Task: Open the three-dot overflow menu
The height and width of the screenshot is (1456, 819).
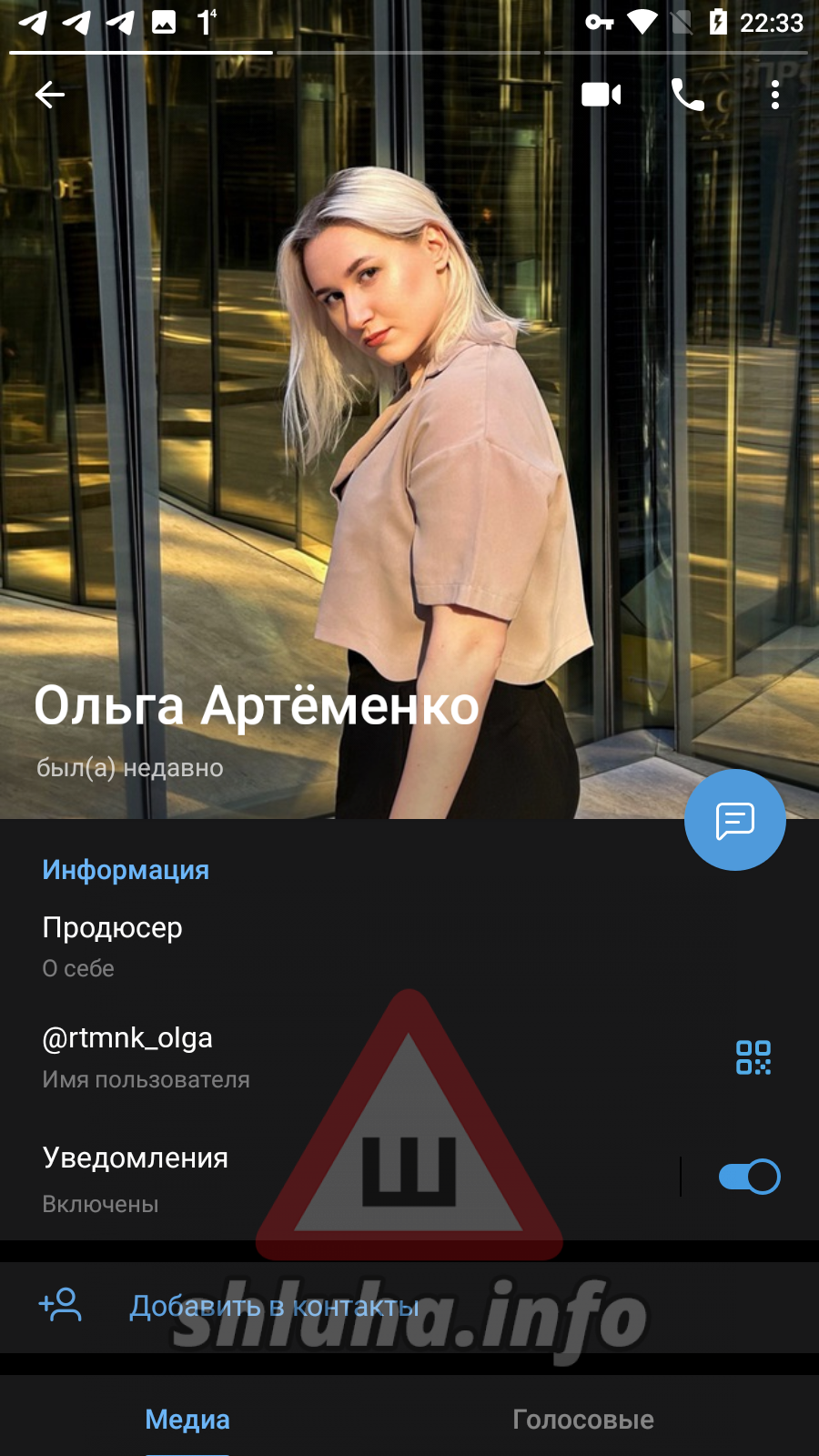Action: [774, 95]
